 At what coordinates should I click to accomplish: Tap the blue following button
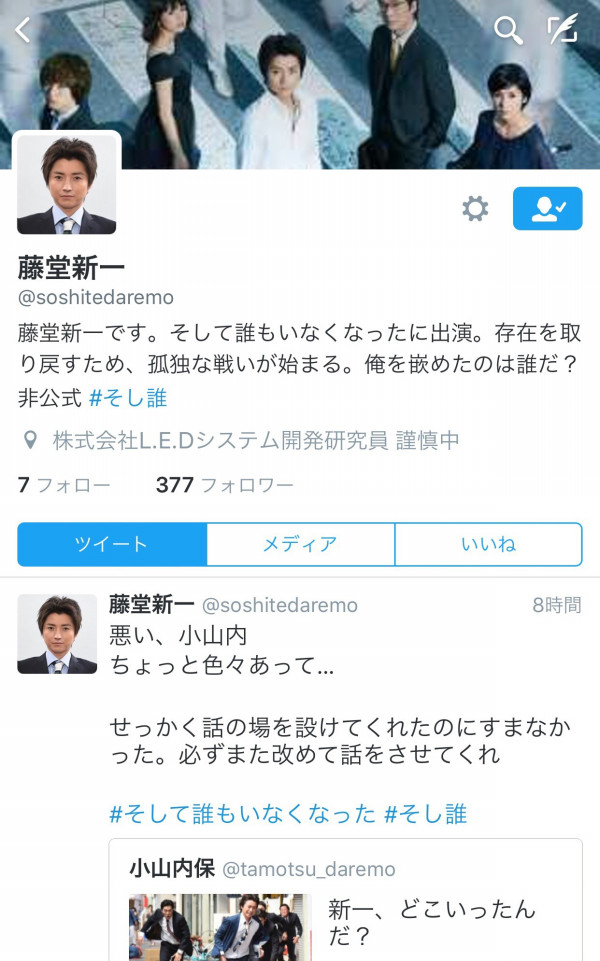click(x=547, y=209)
